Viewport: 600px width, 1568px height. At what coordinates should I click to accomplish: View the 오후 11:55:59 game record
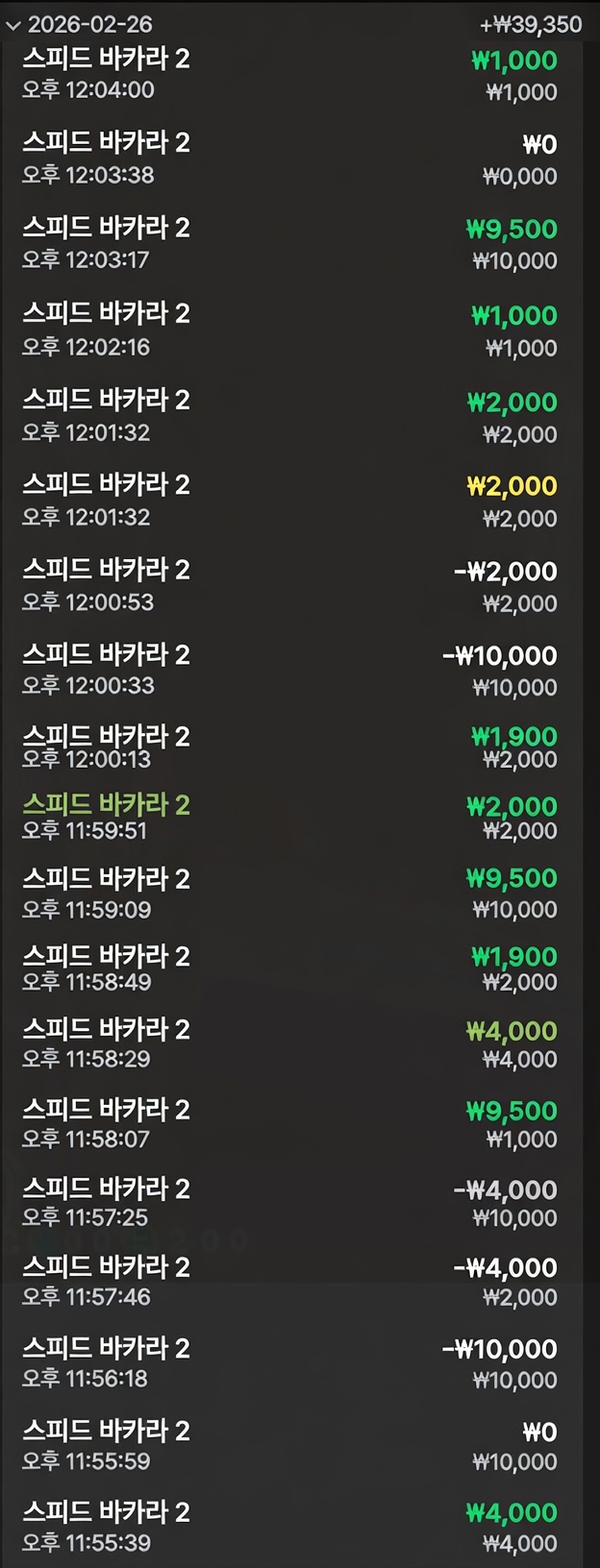pyautogui.click(x=288, y=1445)
